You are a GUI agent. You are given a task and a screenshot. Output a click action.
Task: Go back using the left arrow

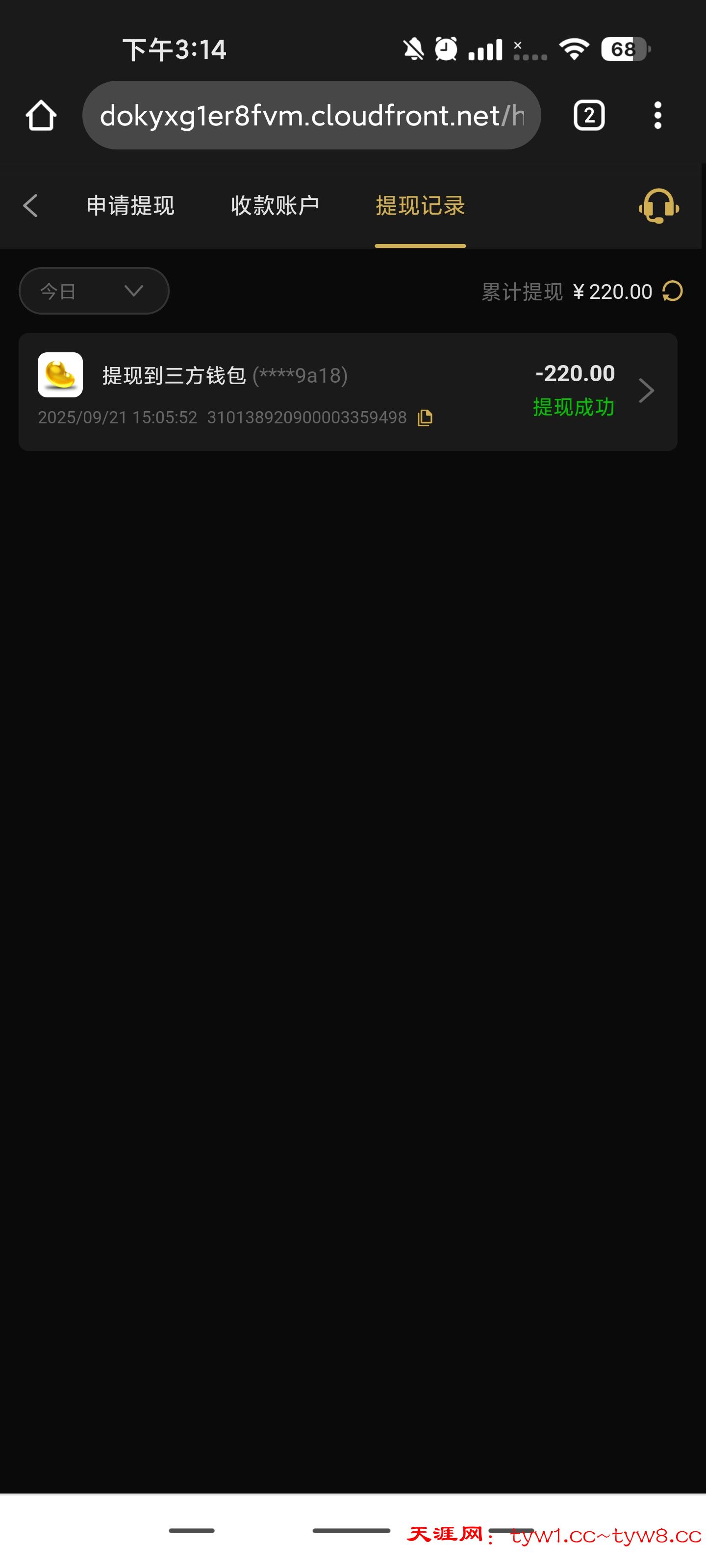click(30, 206)
